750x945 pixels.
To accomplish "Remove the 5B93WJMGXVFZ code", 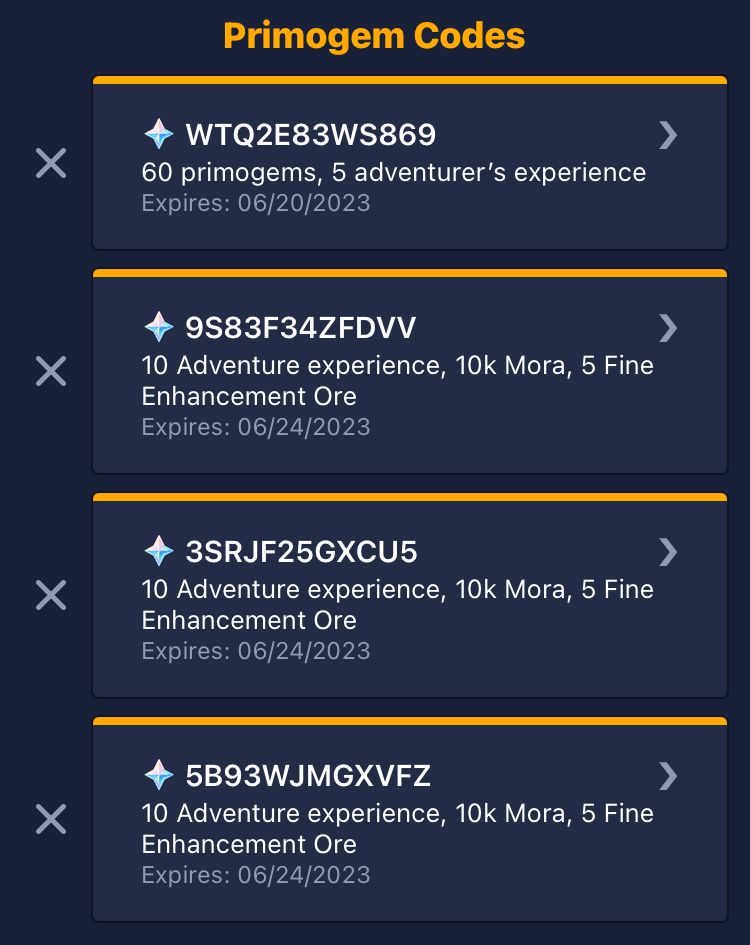I will tap(51, 820).
